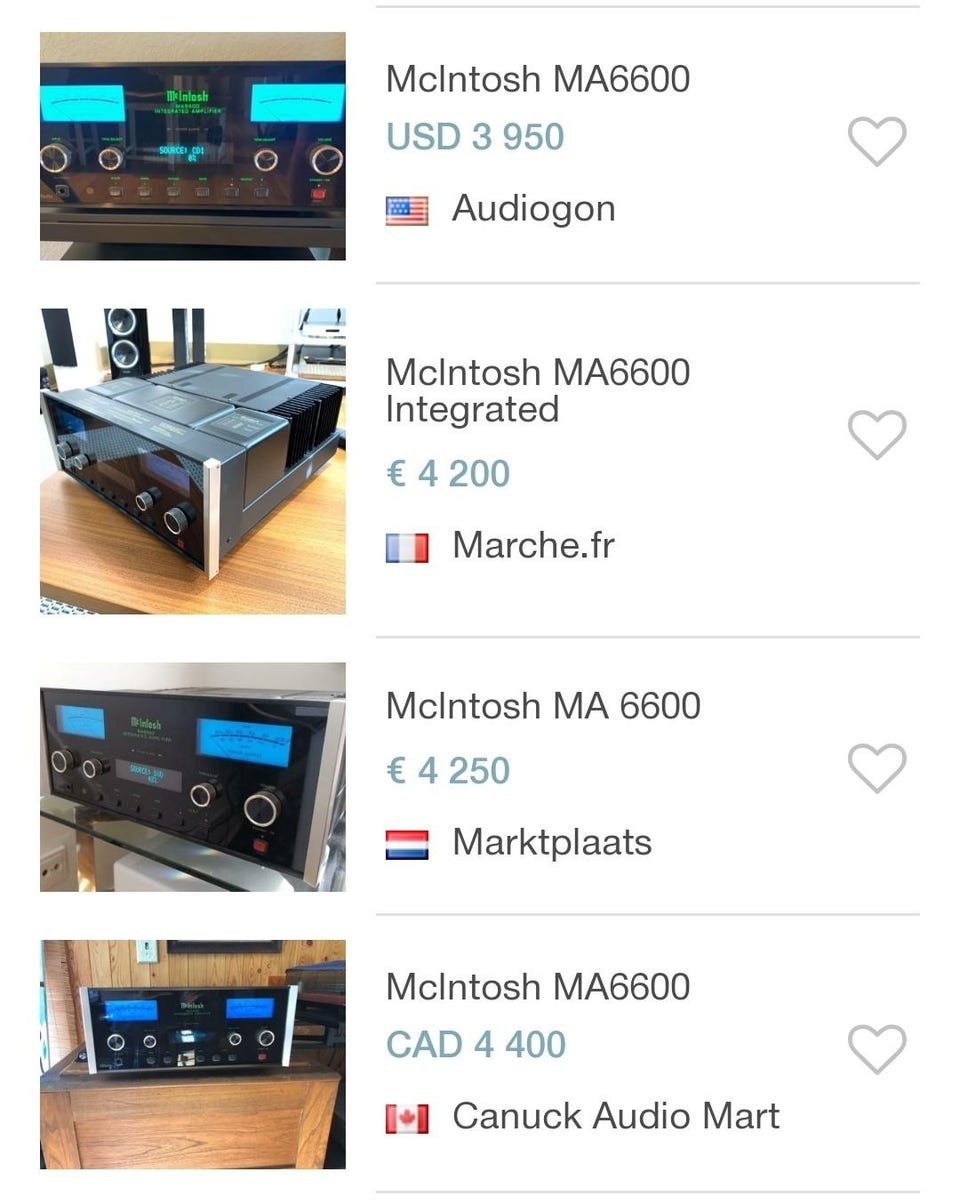
Task: Favorite the Audiogon McIntosh MA6600 listing
Action: point(877,141)
